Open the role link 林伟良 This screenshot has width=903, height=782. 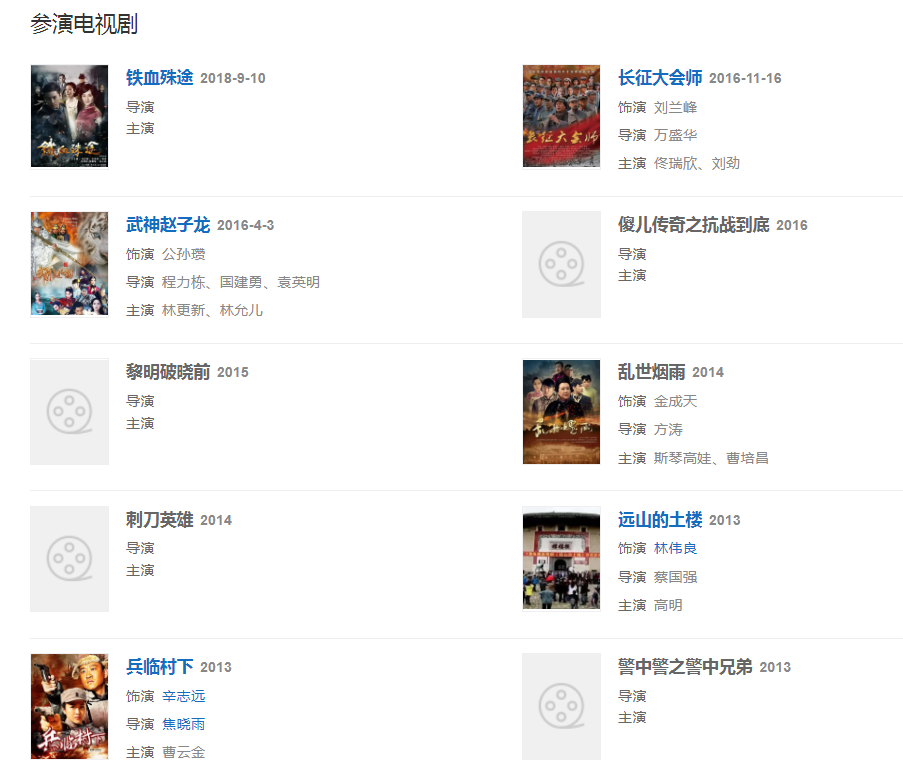pos(675,548)
